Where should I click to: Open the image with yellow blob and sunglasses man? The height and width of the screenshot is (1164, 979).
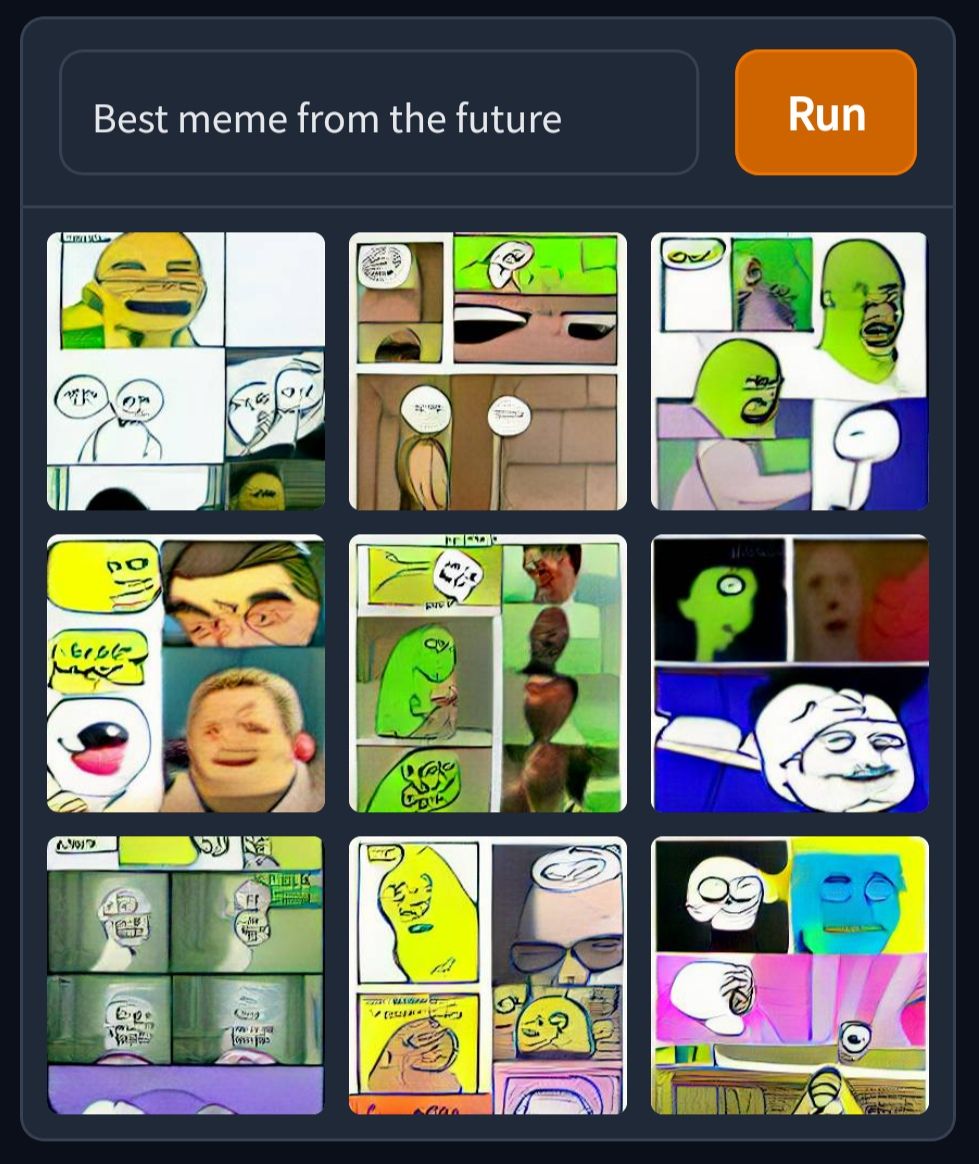(487, 975)
